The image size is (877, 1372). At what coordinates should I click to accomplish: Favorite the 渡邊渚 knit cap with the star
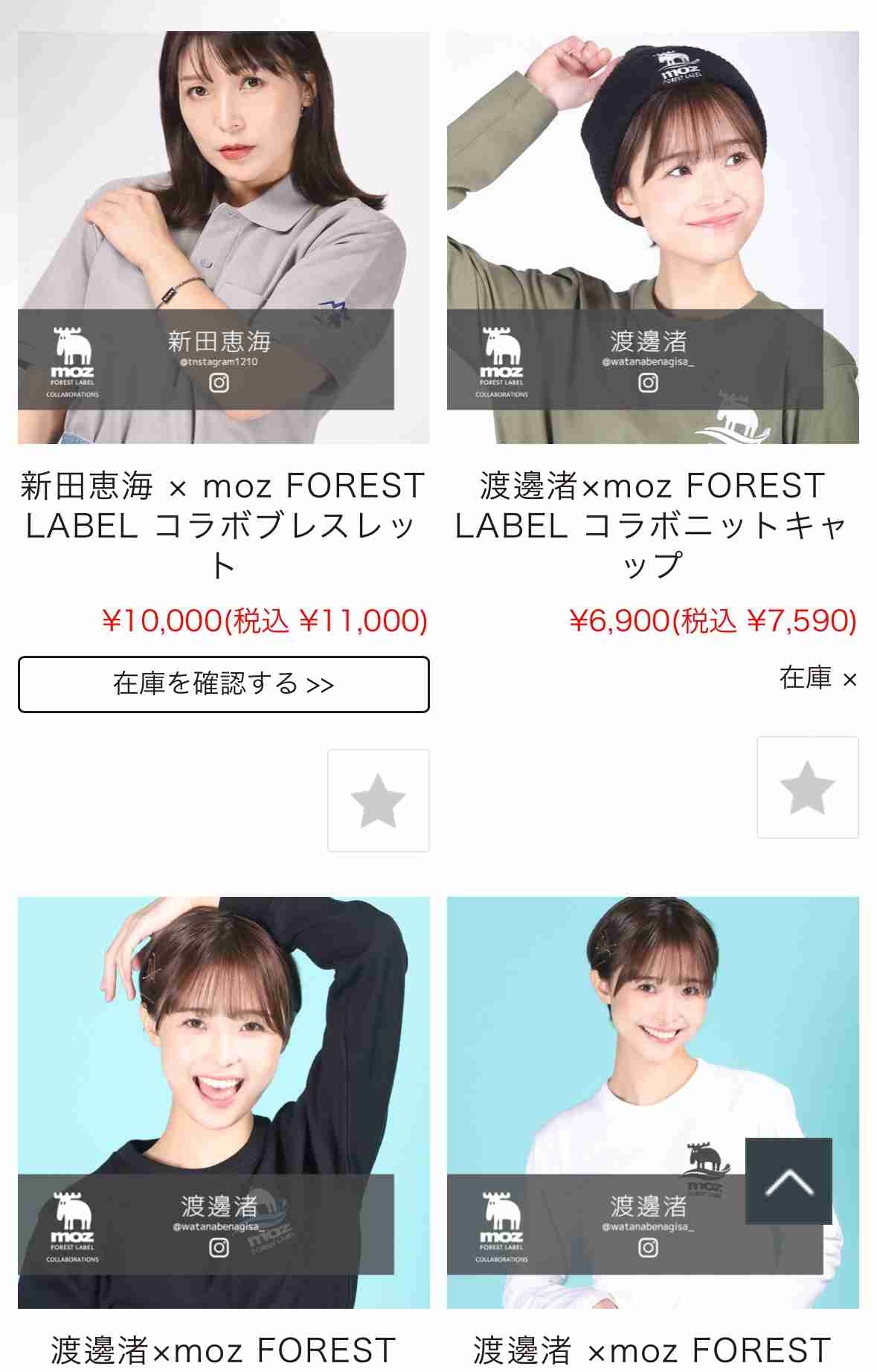(x=807, y=787)
